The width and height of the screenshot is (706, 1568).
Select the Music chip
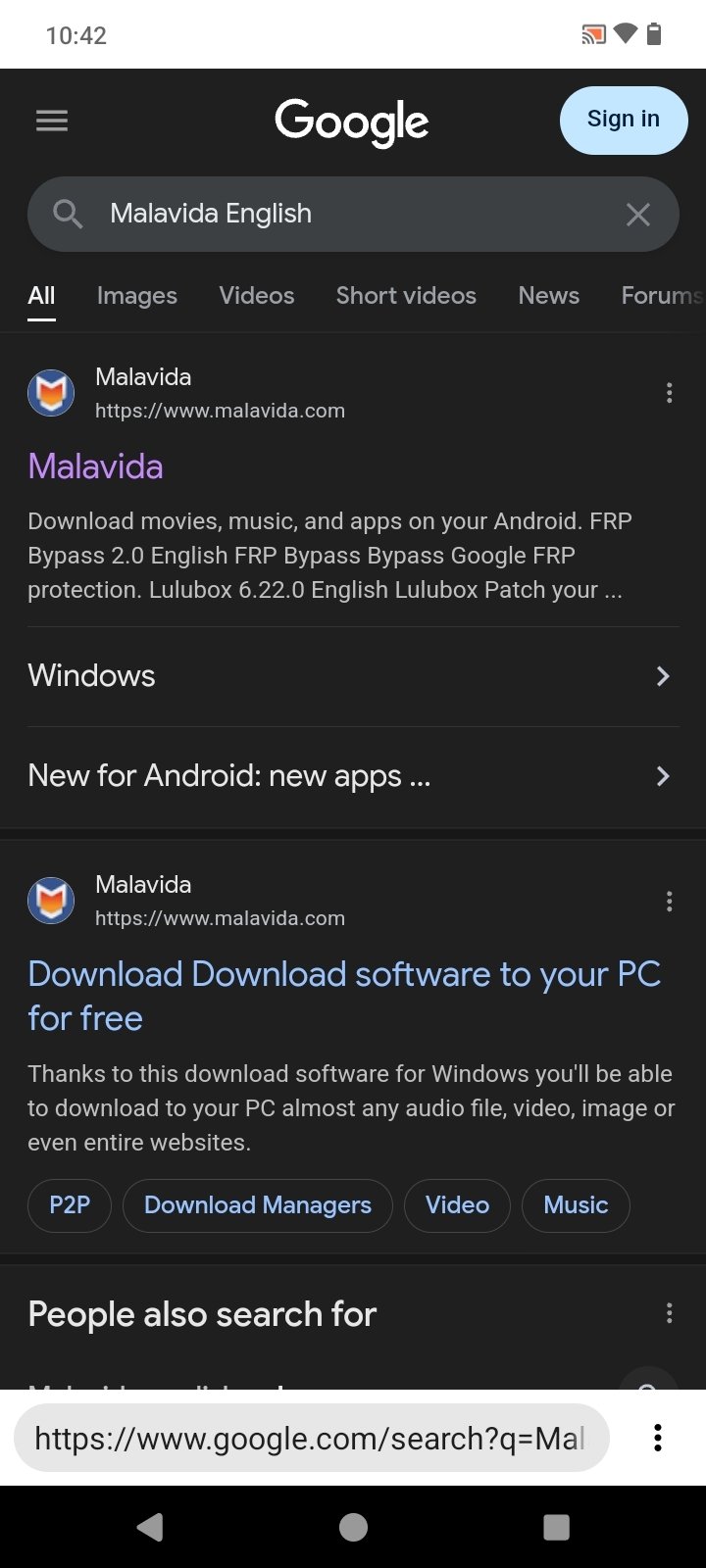[x=576, y=1205]
